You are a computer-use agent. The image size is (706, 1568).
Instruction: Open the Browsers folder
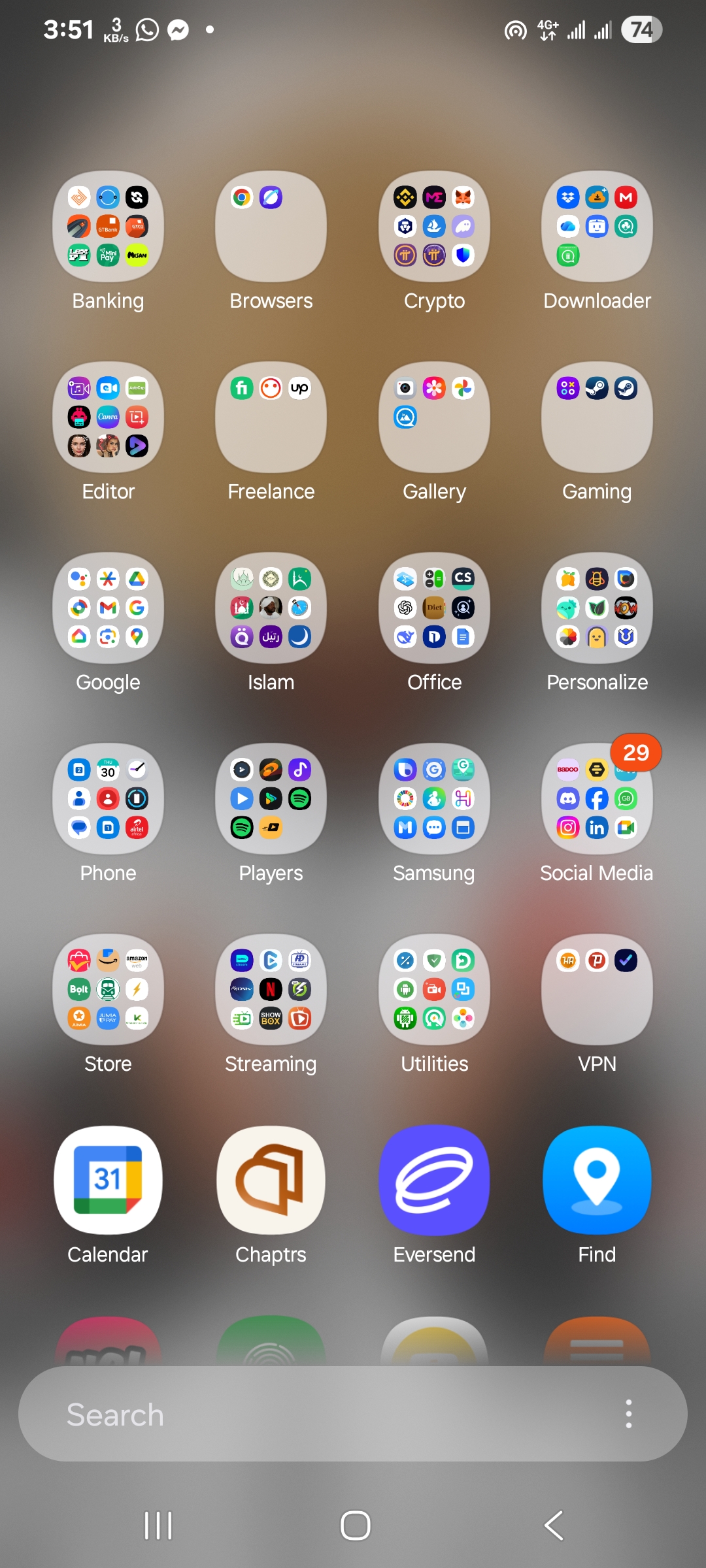point(271,227)
